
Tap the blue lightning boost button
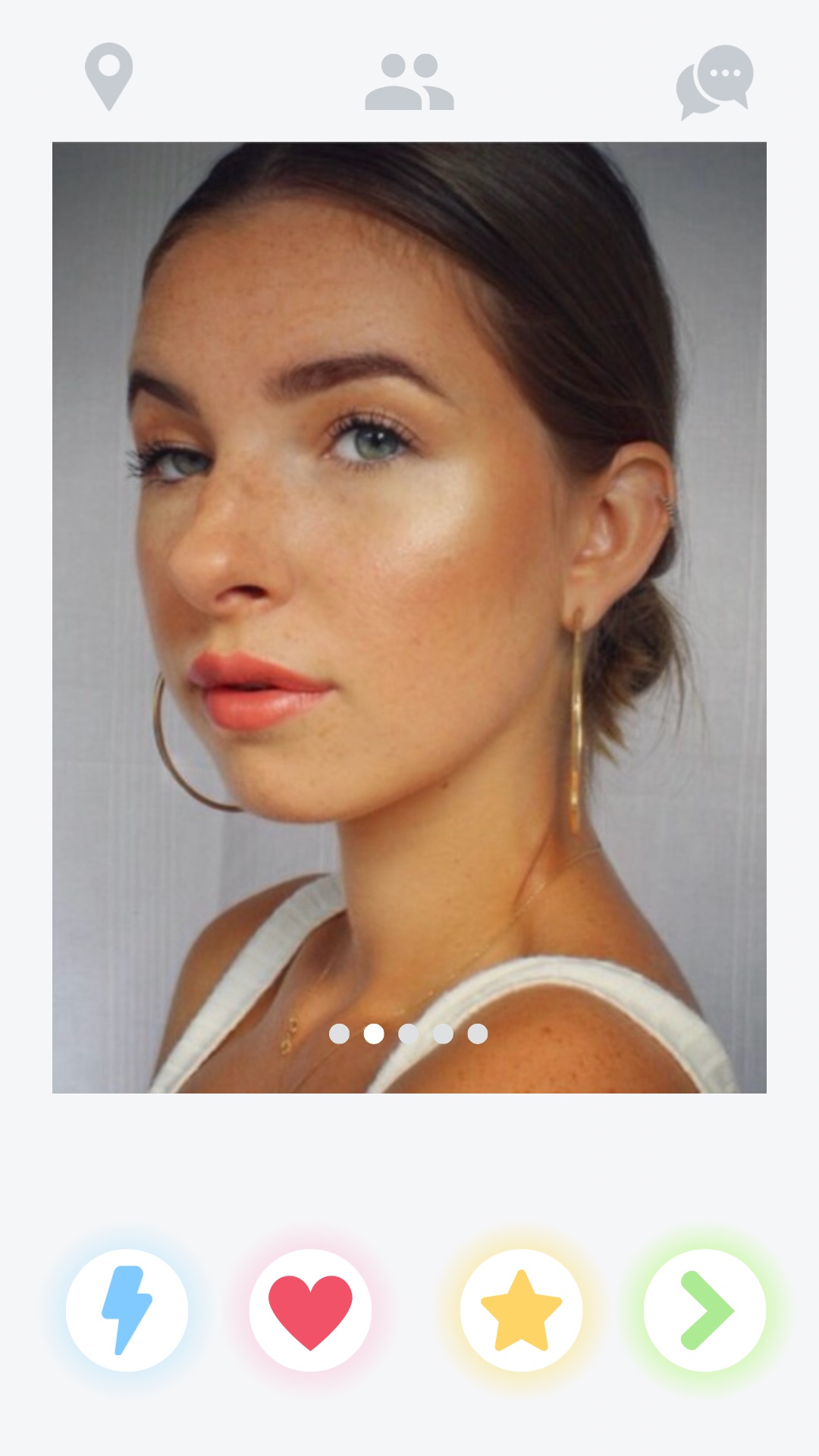(127, 1310)
